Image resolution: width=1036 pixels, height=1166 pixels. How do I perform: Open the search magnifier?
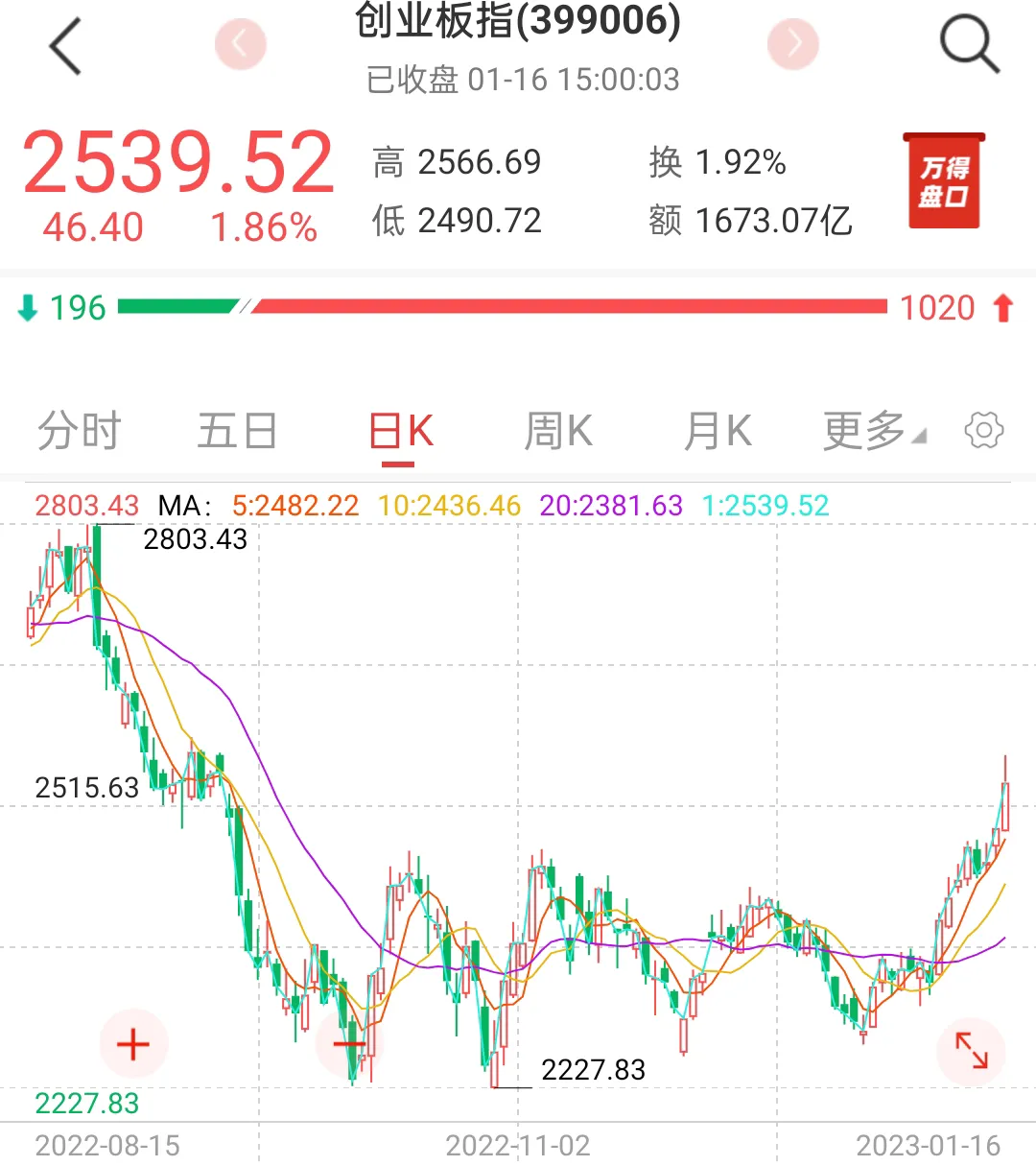[x=970, y=45]
